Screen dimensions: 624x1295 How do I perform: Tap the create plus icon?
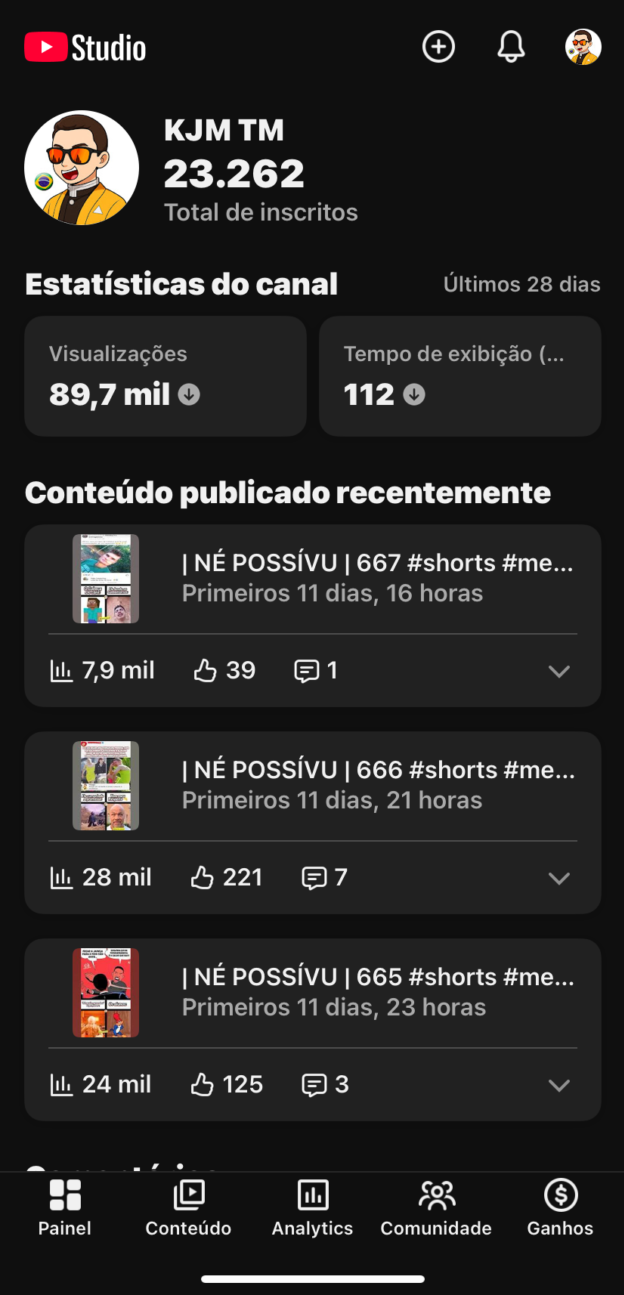(x=438, y=47)
